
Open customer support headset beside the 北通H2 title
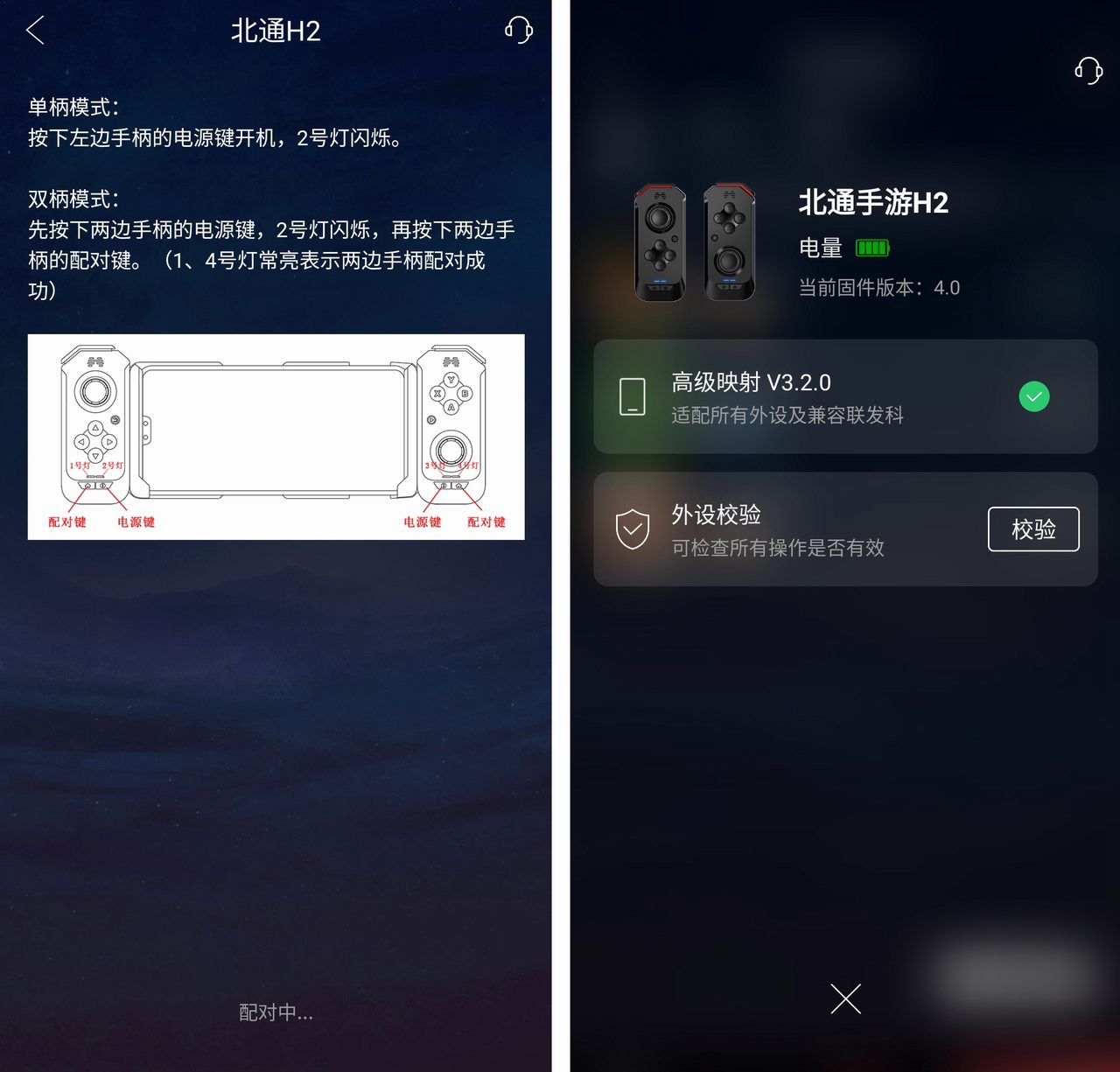click(x=519, y=30)
